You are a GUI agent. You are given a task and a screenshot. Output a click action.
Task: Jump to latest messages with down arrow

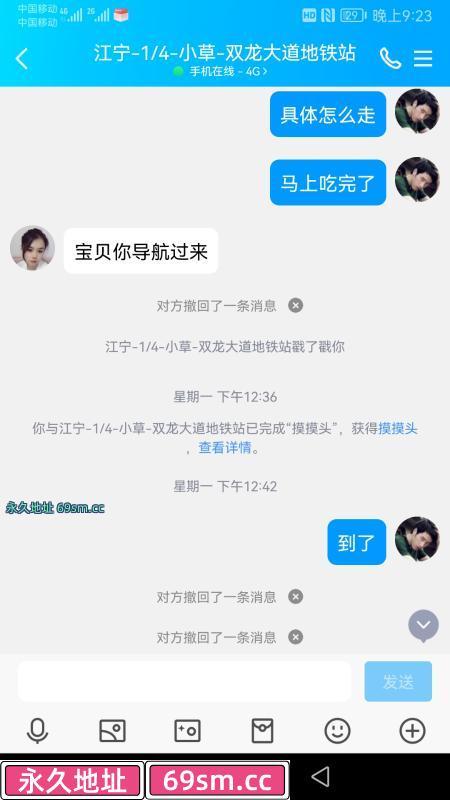(423, 625)
